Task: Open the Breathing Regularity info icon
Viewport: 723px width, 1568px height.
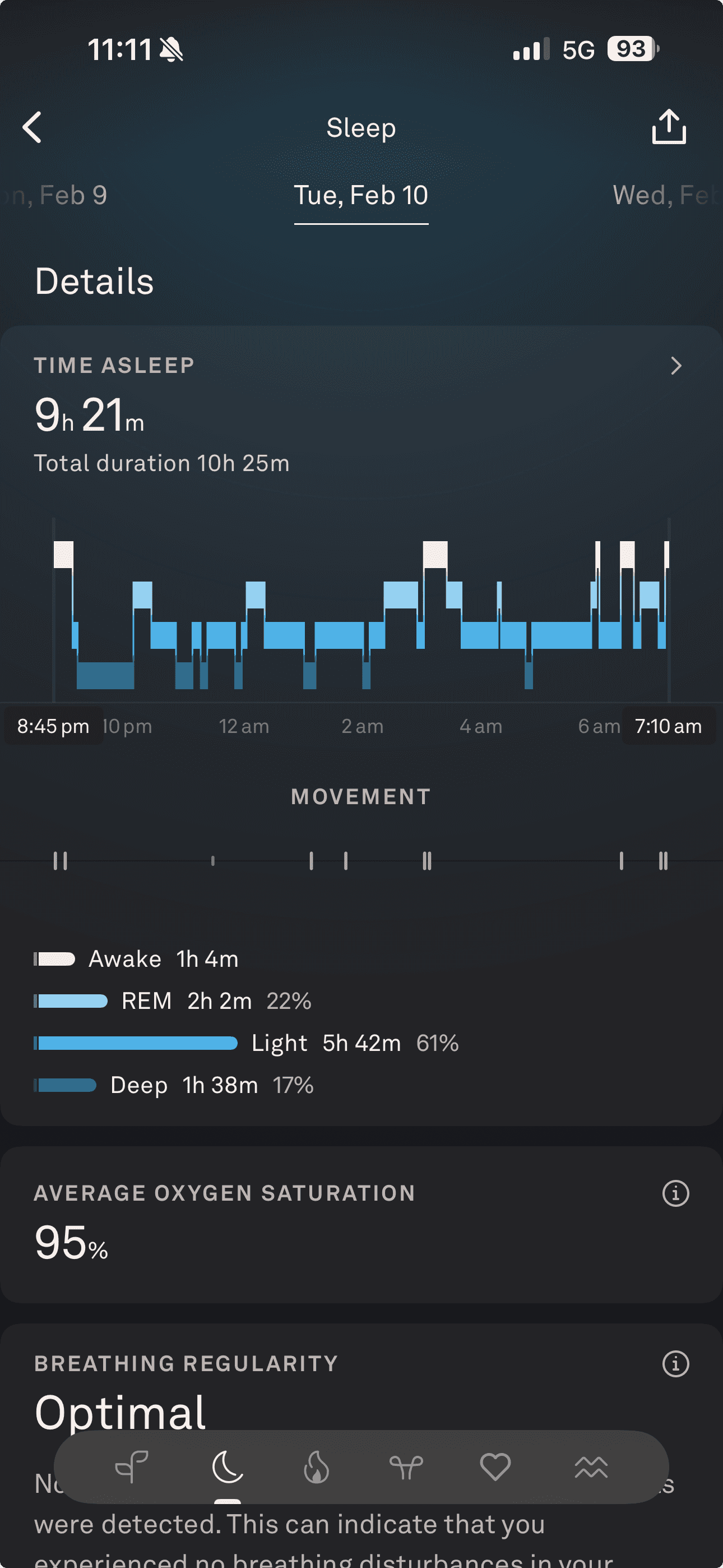Action: pyautogui.click(x=675, y=1363)
